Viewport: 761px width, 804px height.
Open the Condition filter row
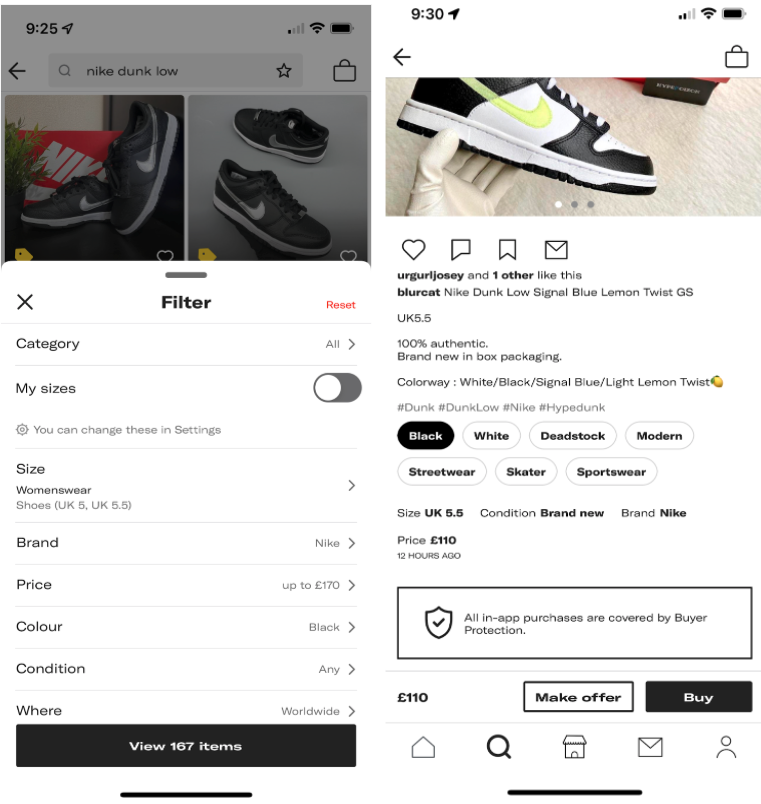coord(185,669)
